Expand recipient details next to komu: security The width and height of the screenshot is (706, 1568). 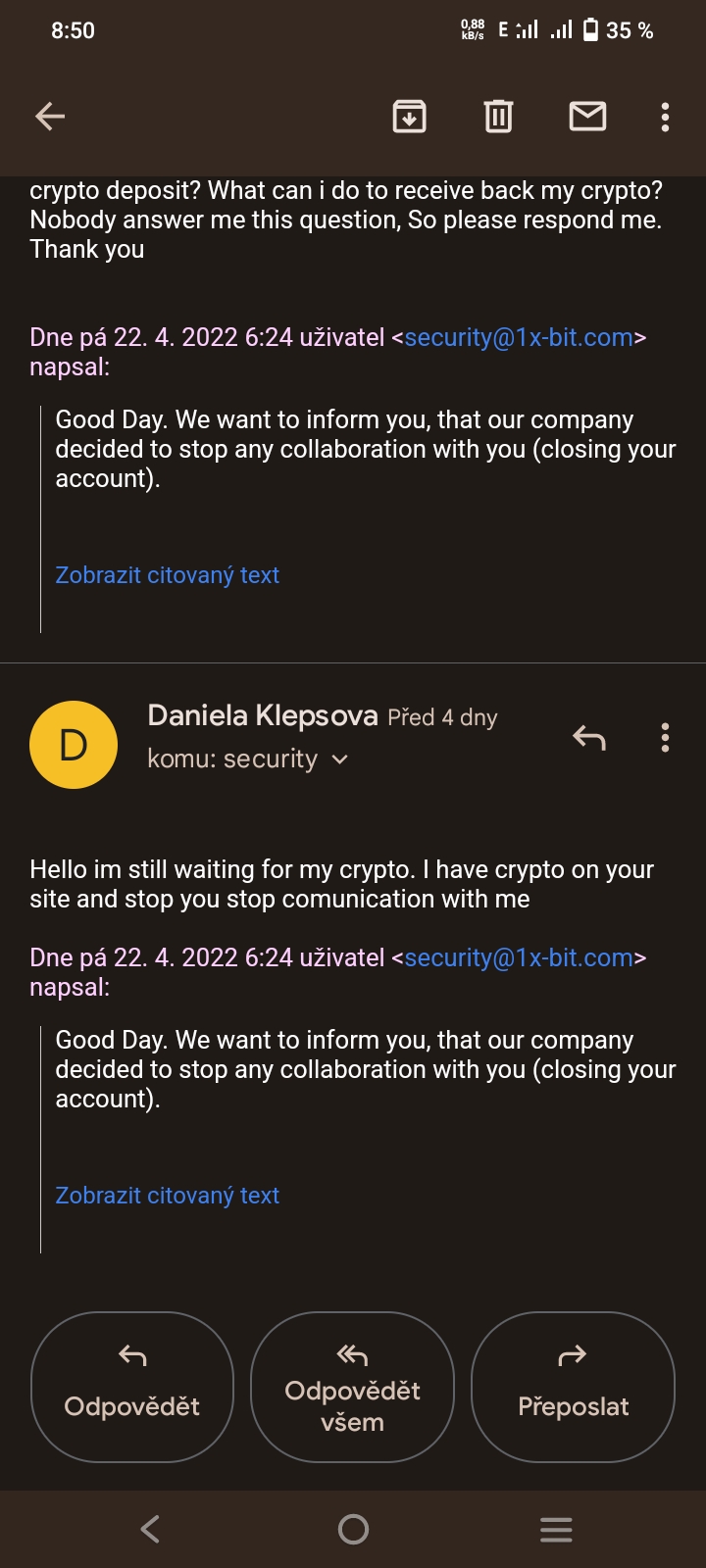(x=340, y=759)
